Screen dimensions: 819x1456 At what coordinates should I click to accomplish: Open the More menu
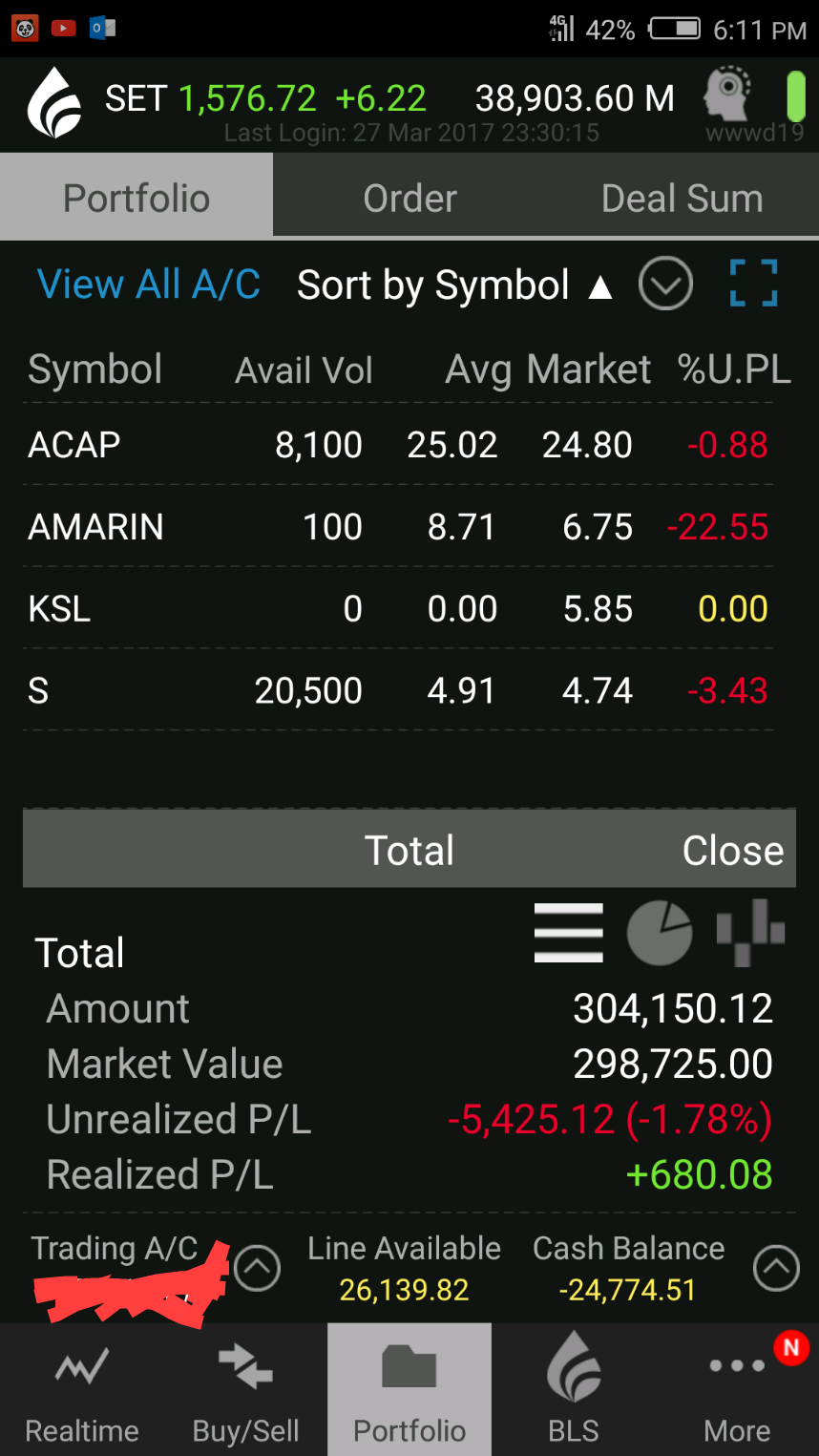point(737,1389)
